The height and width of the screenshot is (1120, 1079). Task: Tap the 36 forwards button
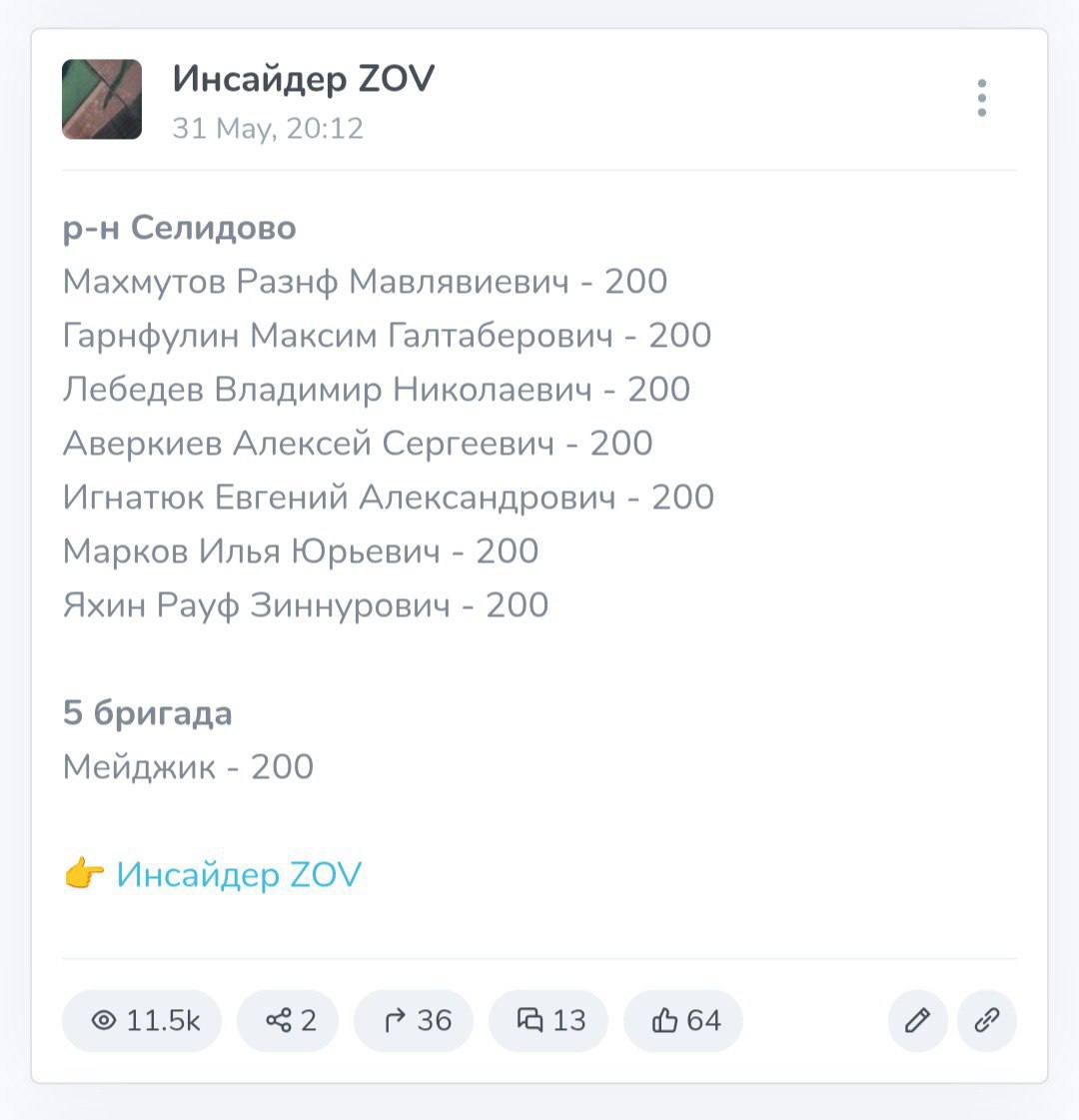[414, 1020]
